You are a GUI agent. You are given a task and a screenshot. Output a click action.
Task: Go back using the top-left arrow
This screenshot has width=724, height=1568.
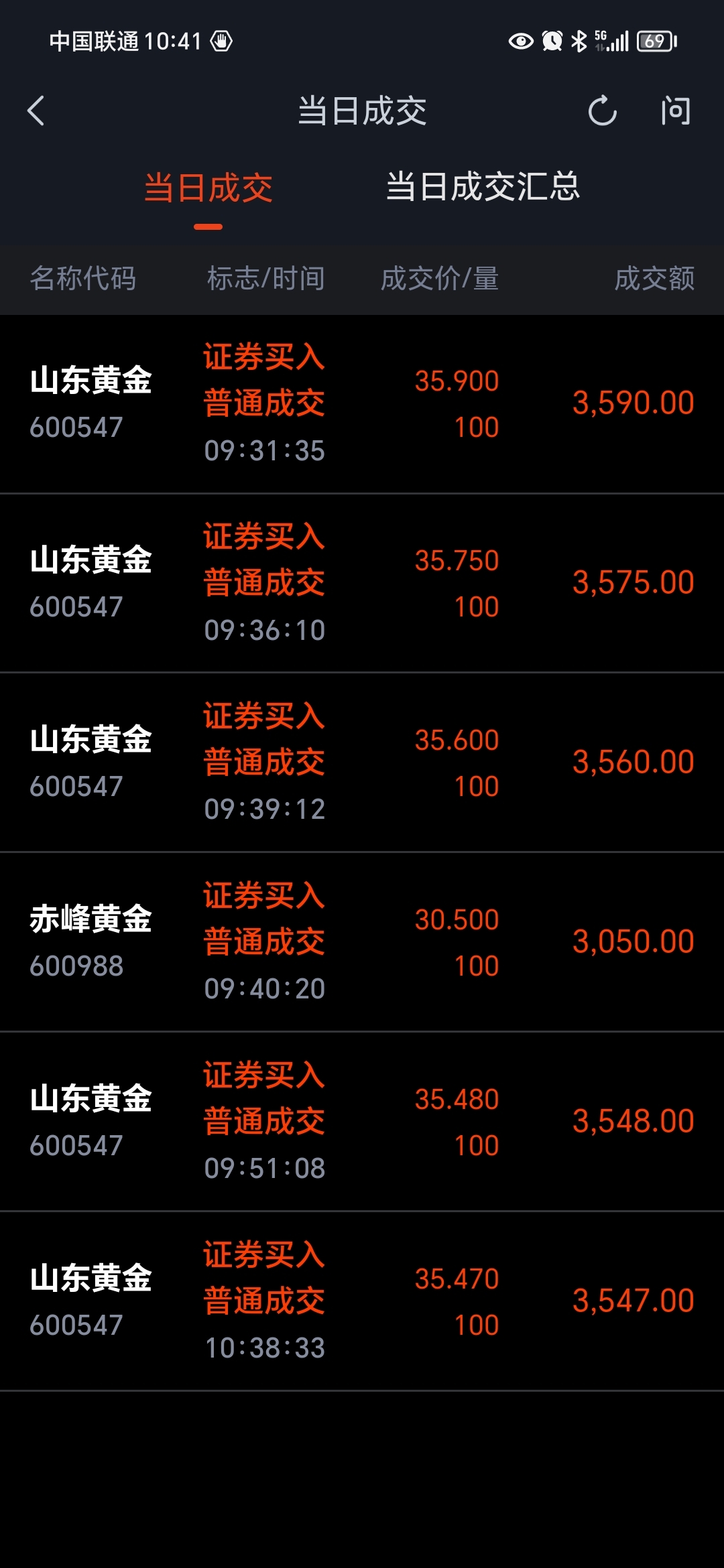tap(36, 111)
